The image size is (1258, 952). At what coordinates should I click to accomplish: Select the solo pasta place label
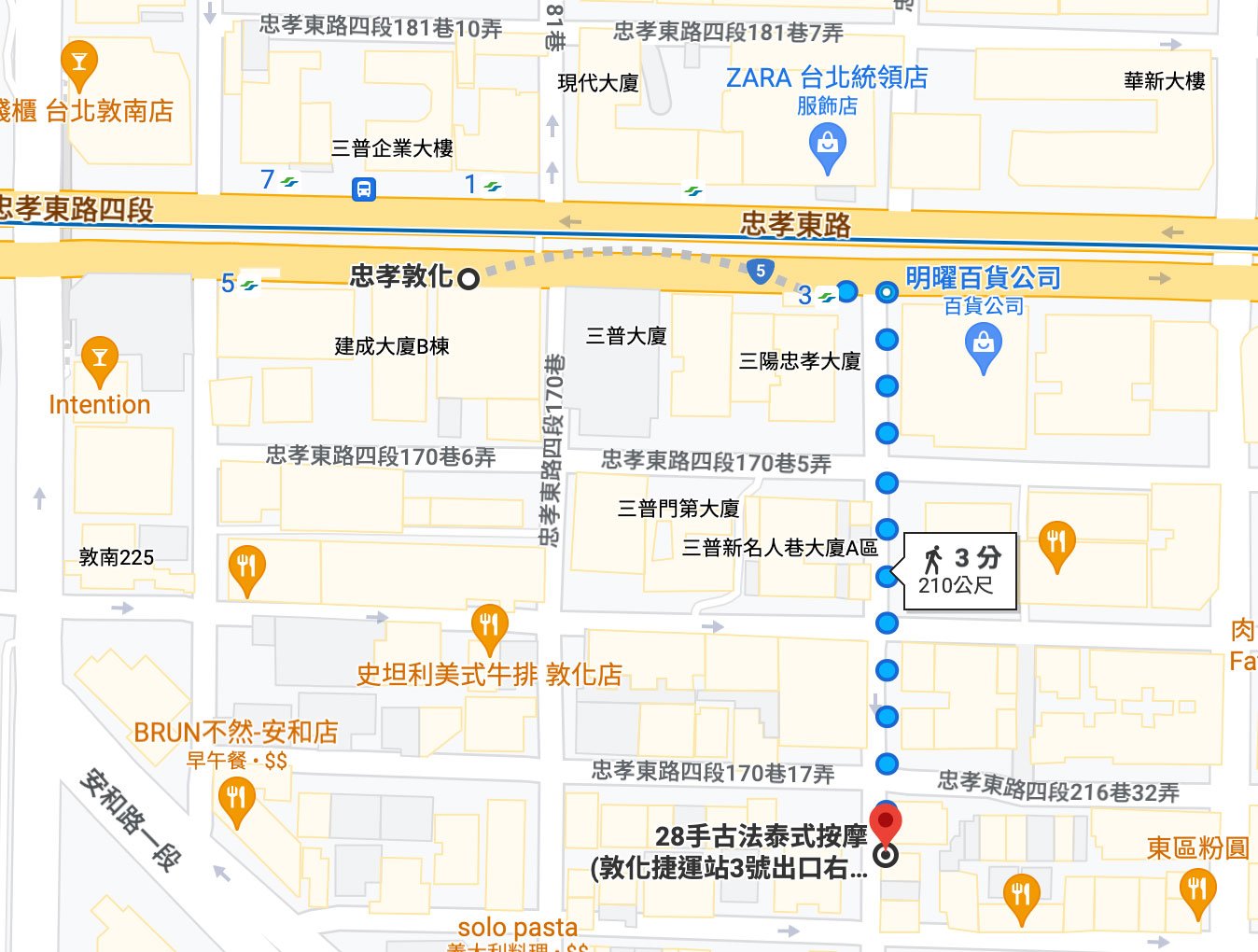tap(517, 927)
